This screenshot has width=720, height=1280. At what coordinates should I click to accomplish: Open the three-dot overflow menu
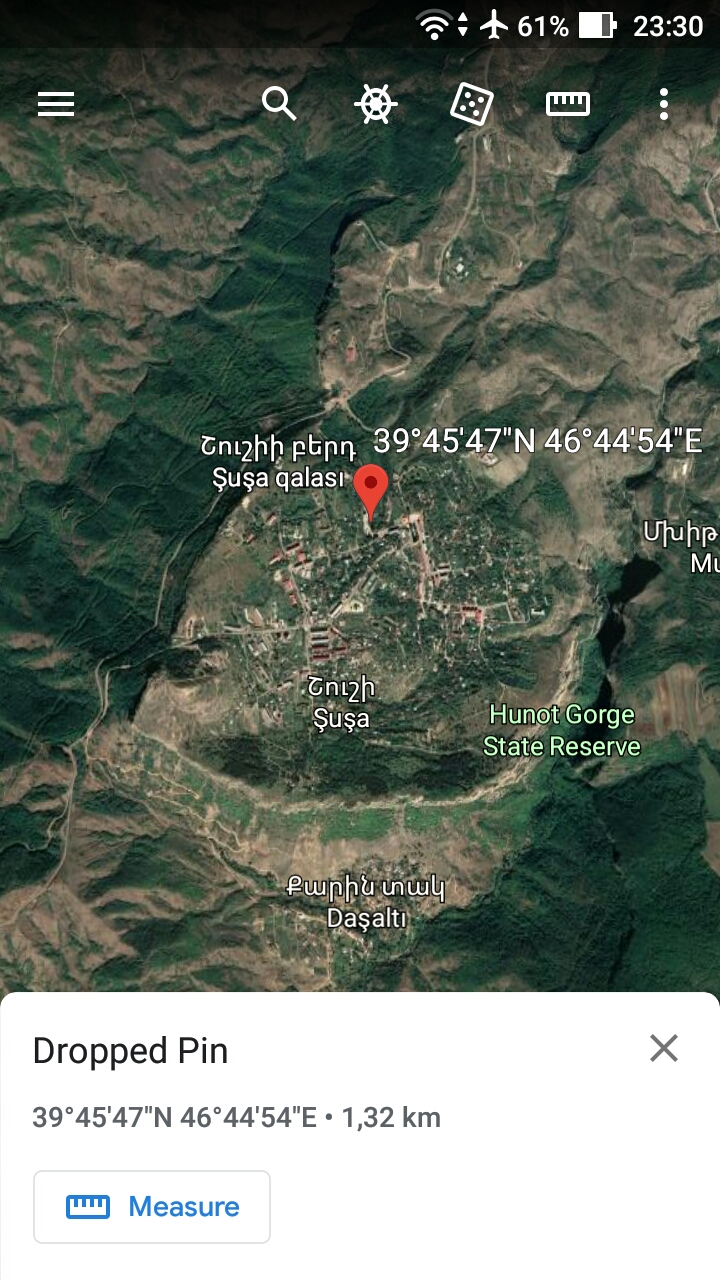coord(664,104)
